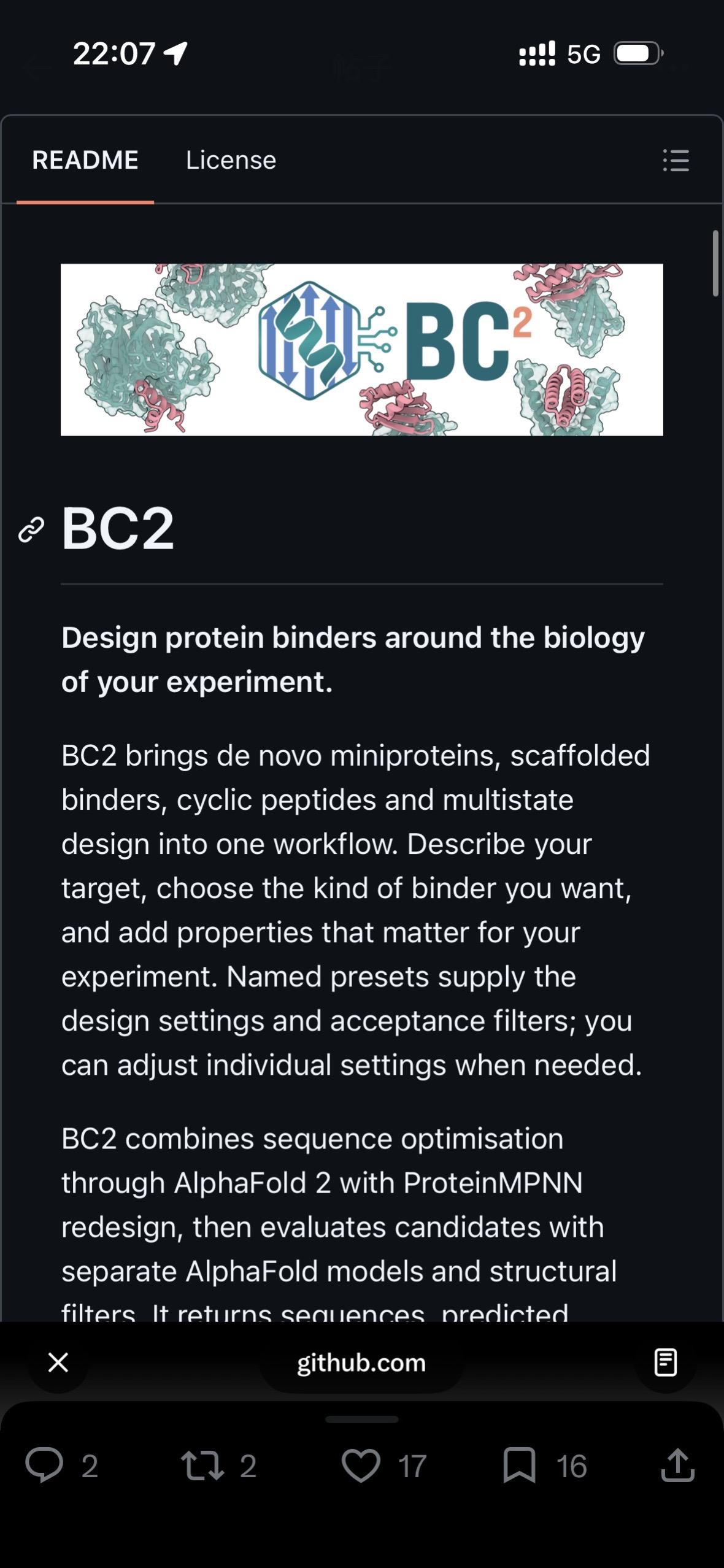Repost this post
Screen dimensions: 724x1568
(202, 1465)
